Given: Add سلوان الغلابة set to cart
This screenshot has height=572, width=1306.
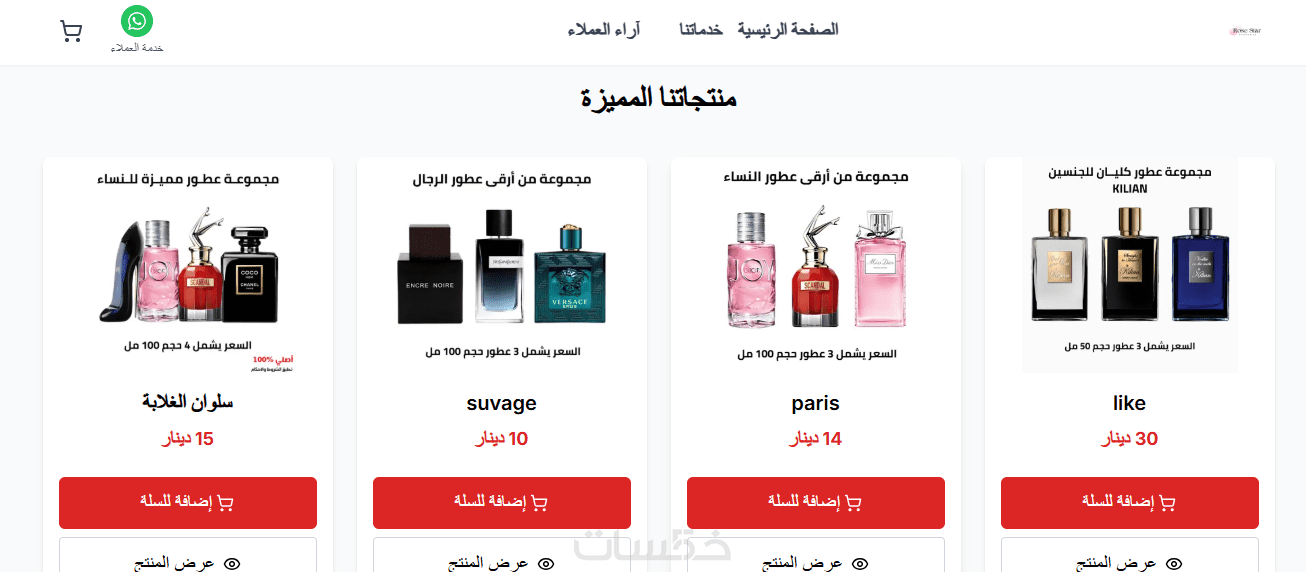Looking at the screenshot, I should pos(187,502).
